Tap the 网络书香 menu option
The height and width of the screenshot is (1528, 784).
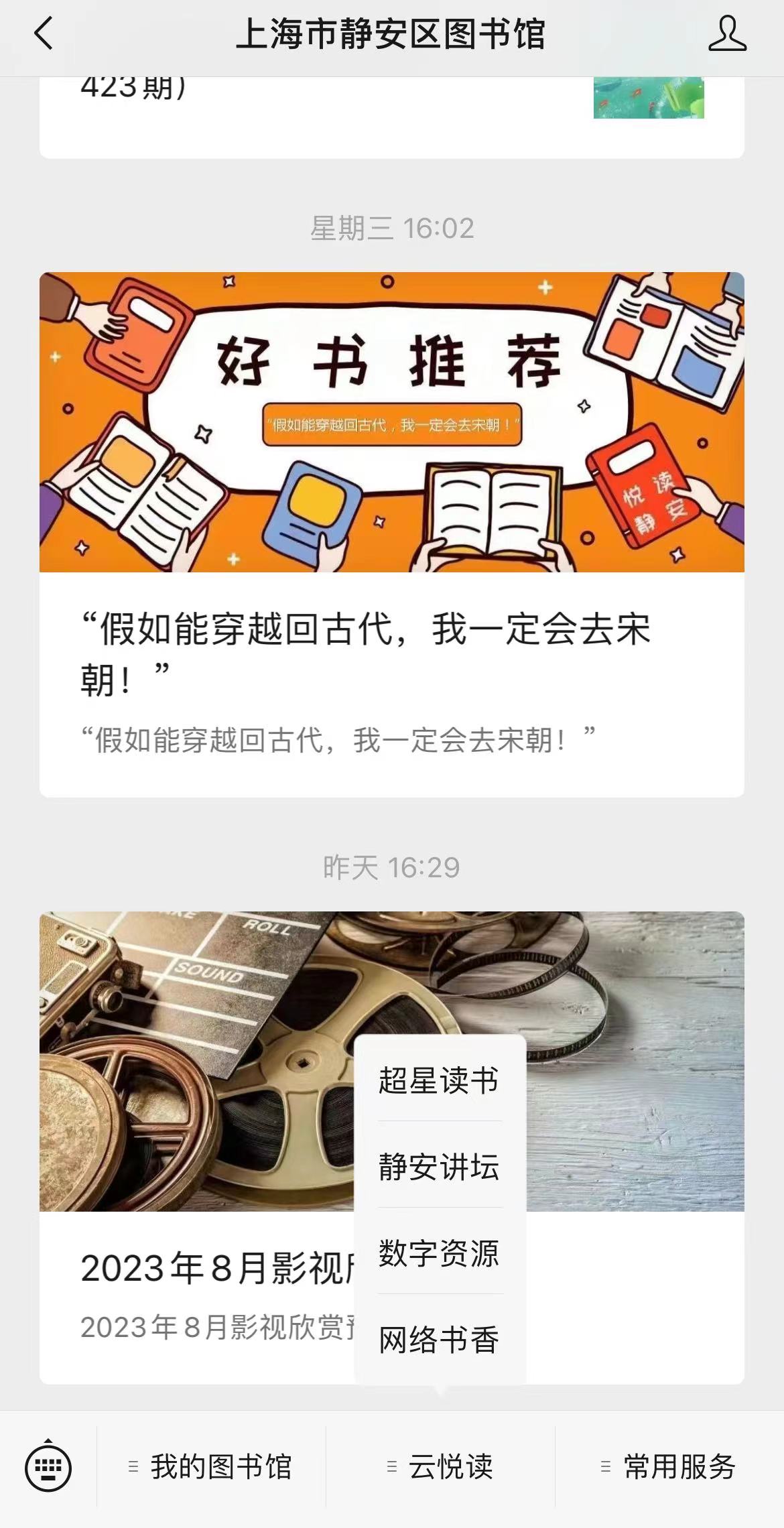[x=439, y=1340]
